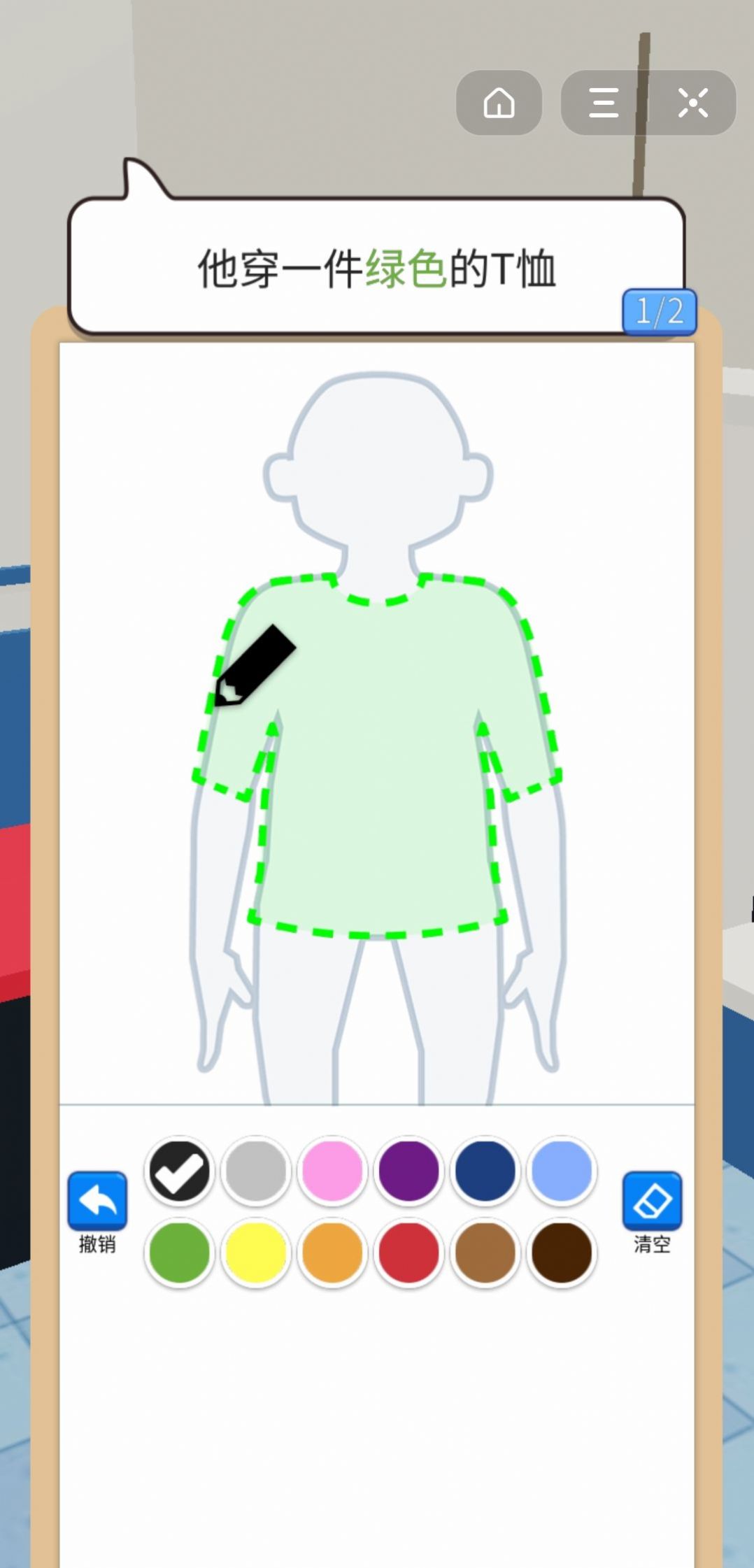754x1568 pixels.
Task: Choose the orange color swatch
Action: 332,1253
